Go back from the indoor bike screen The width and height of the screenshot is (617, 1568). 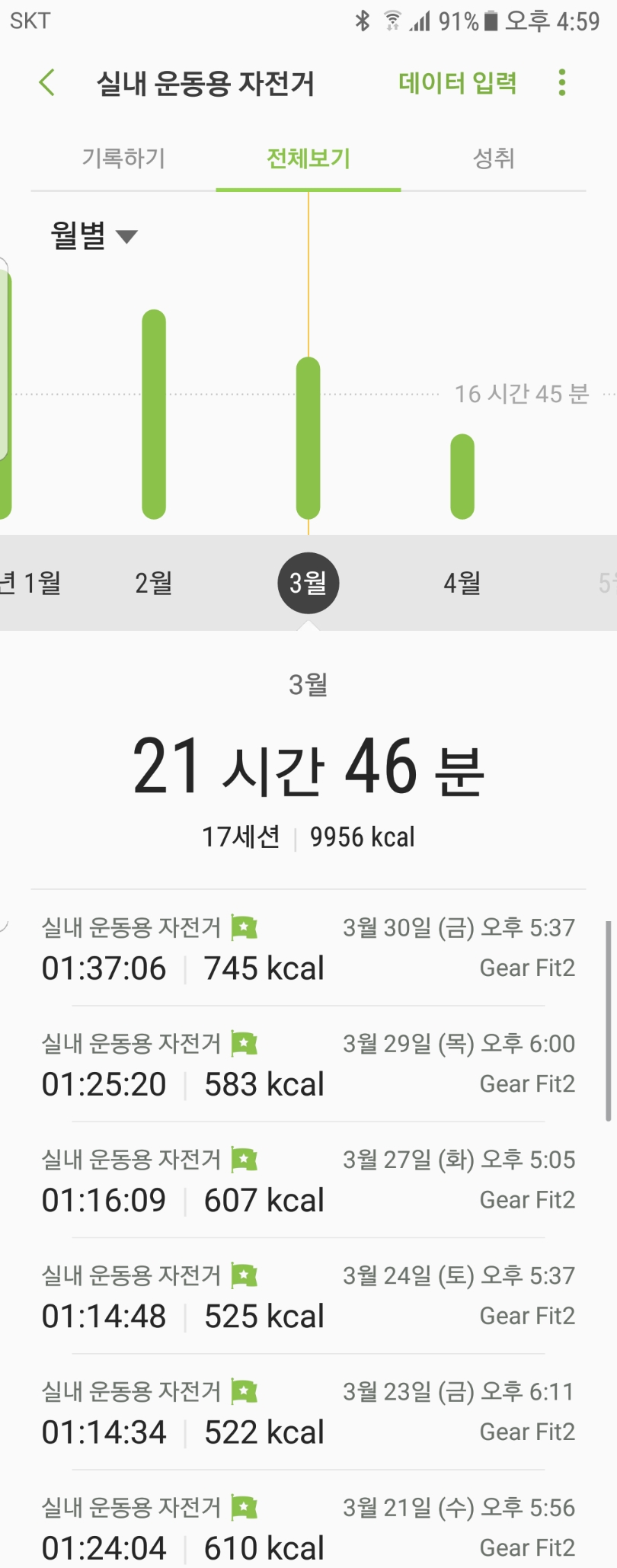tap(47, 82)
